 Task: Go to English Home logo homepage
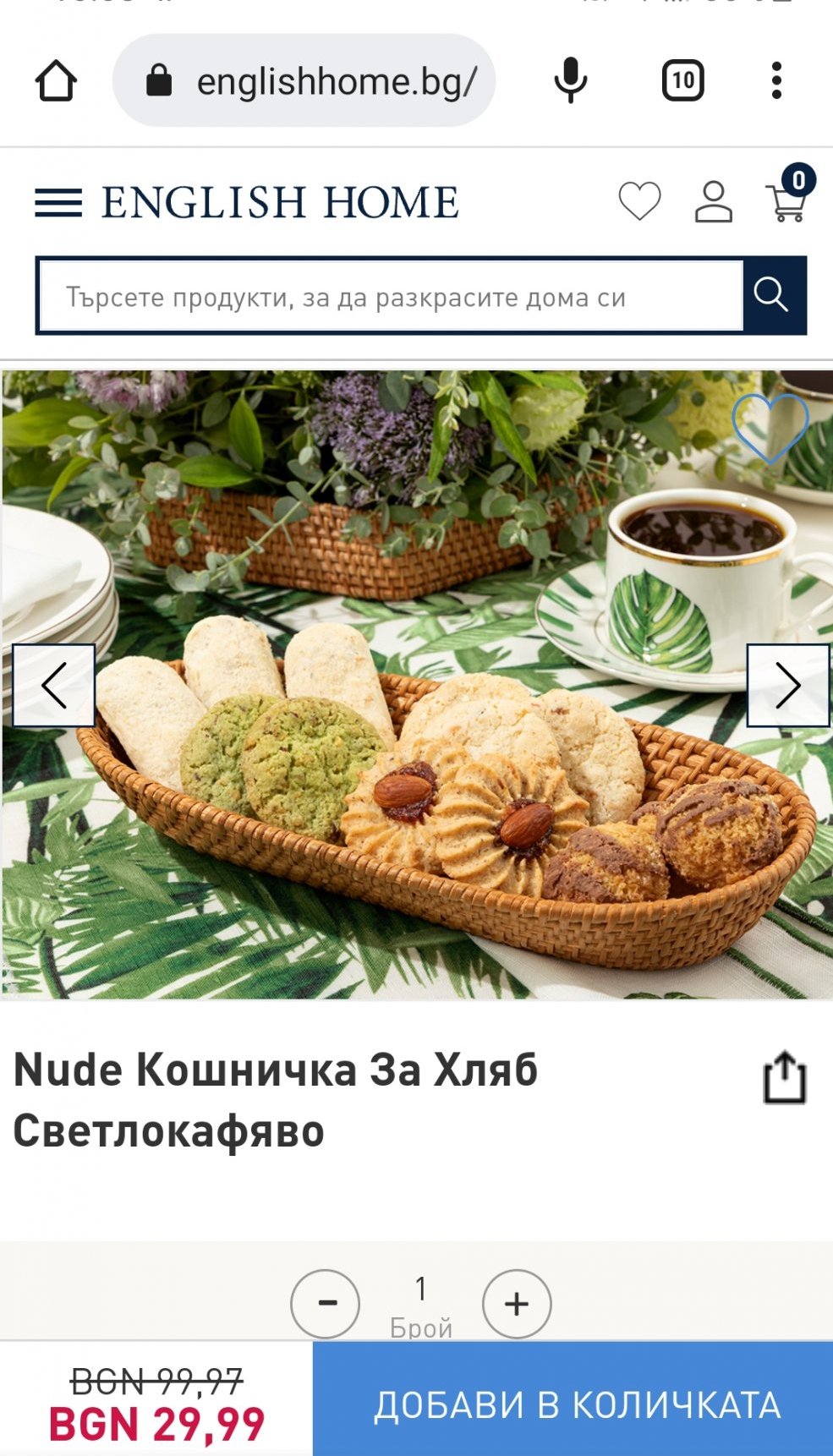click(280, 203)
